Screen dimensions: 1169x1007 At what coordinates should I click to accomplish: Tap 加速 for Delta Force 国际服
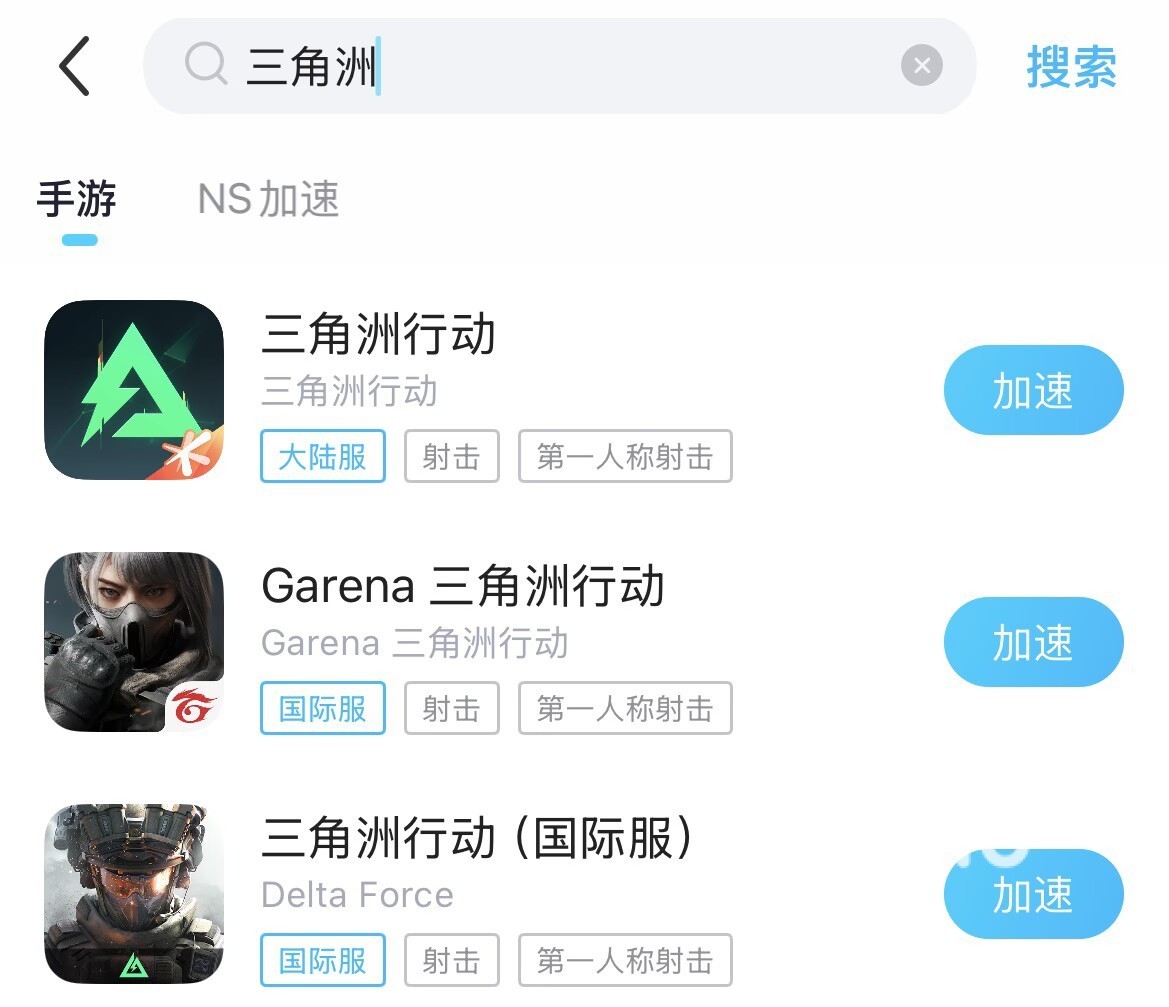(x=1033, y=894)
